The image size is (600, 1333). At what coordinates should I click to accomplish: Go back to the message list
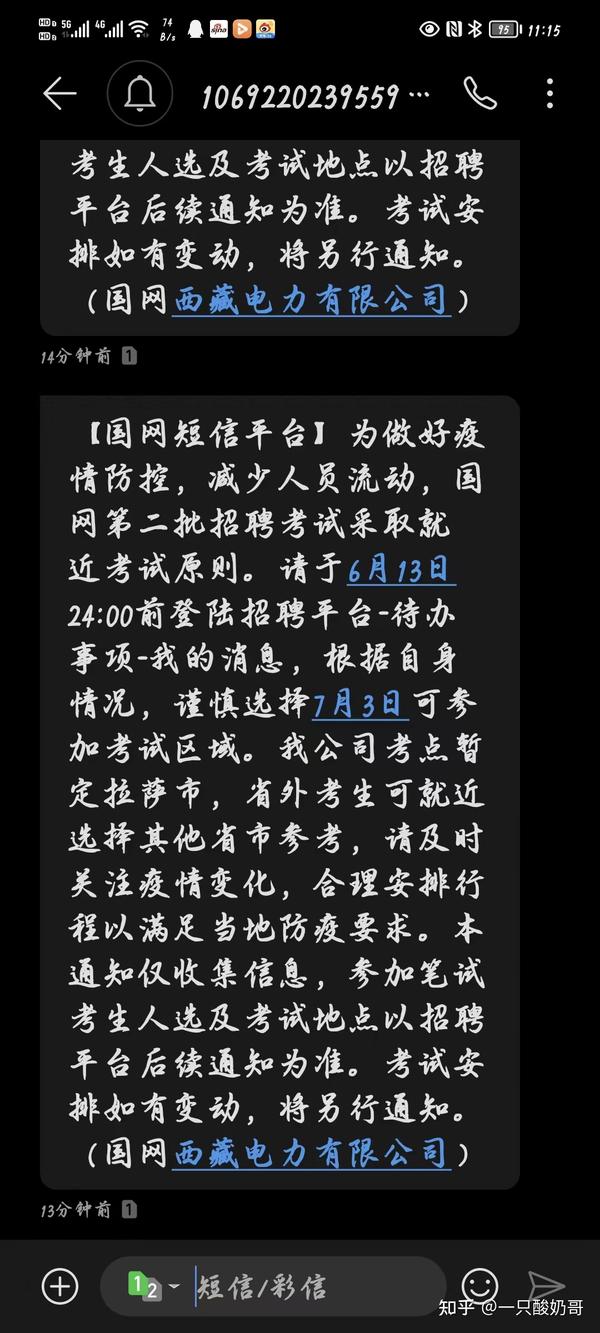(60, 94)
